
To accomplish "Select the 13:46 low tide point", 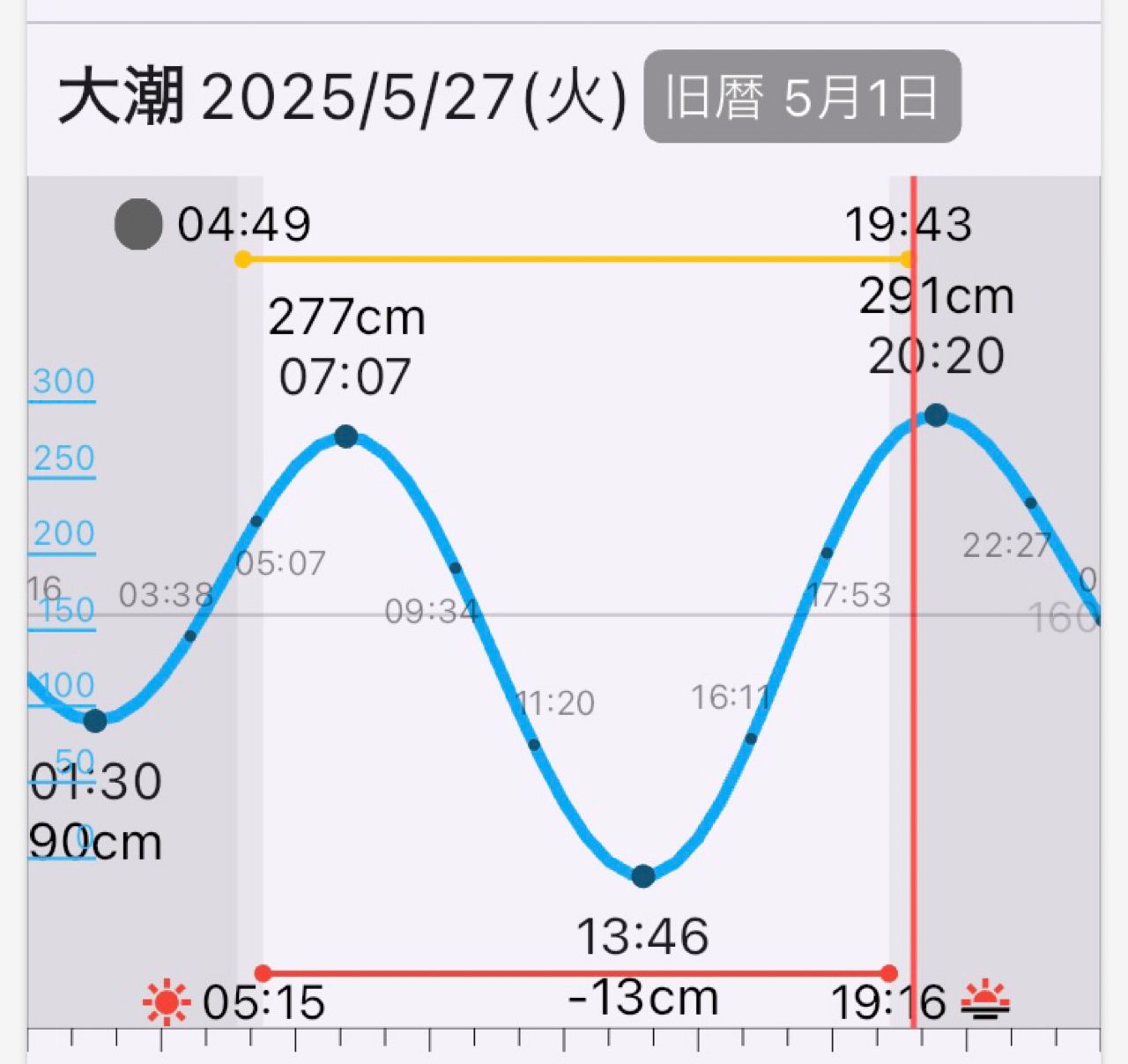I will (643, 876).
